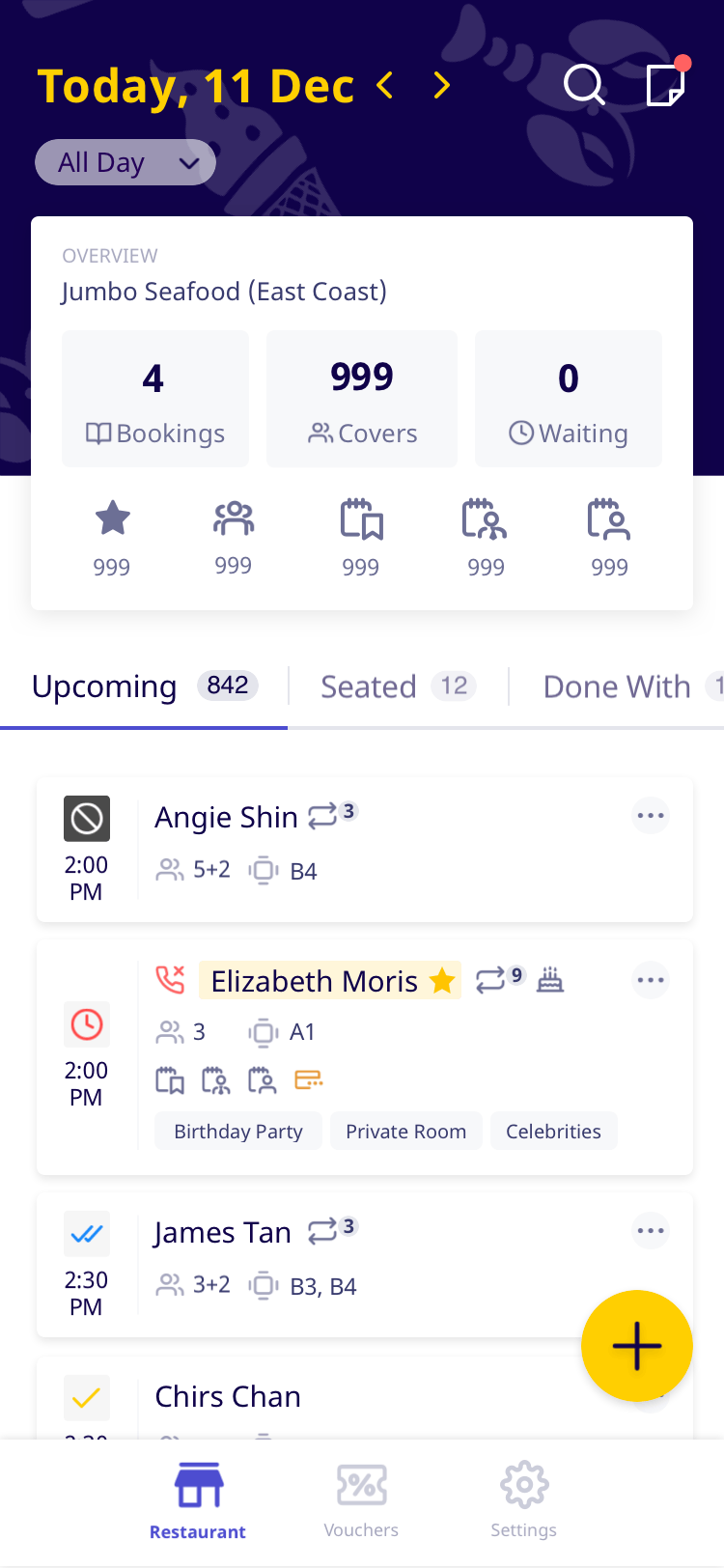Select the Upcoming tab
Viewport: 724px width, 1568px height.
coord(143,686)
